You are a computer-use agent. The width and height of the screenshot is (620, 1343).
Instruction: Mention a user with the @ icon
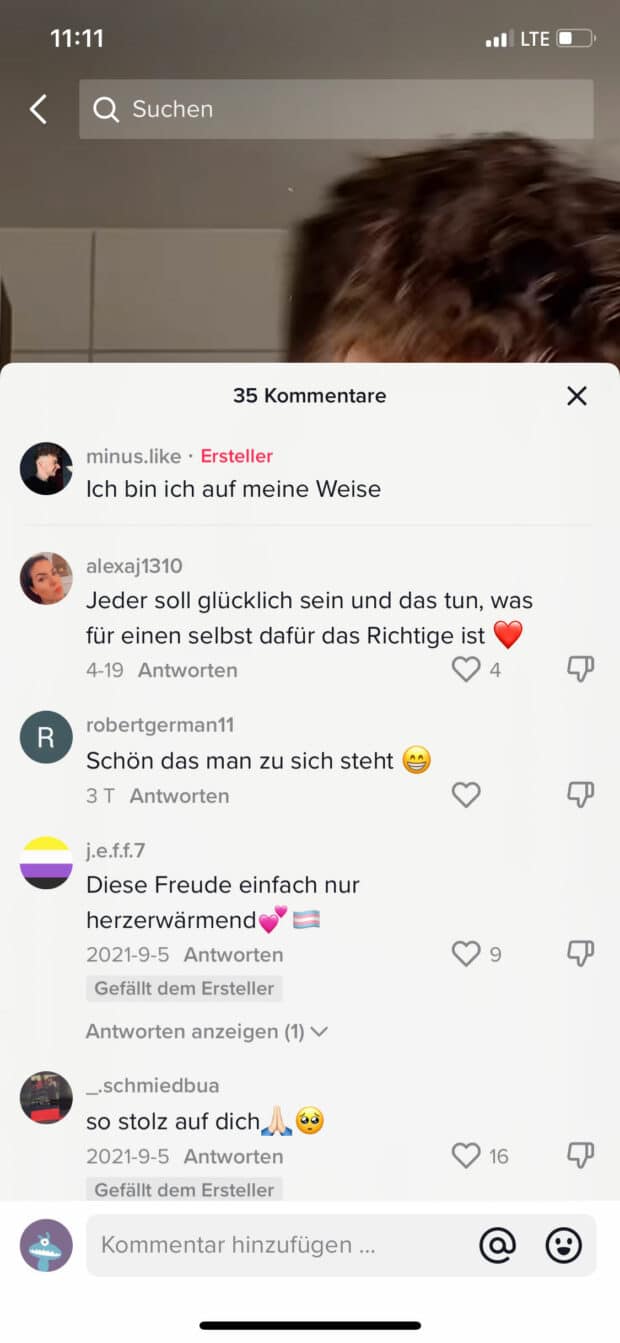497,1245
